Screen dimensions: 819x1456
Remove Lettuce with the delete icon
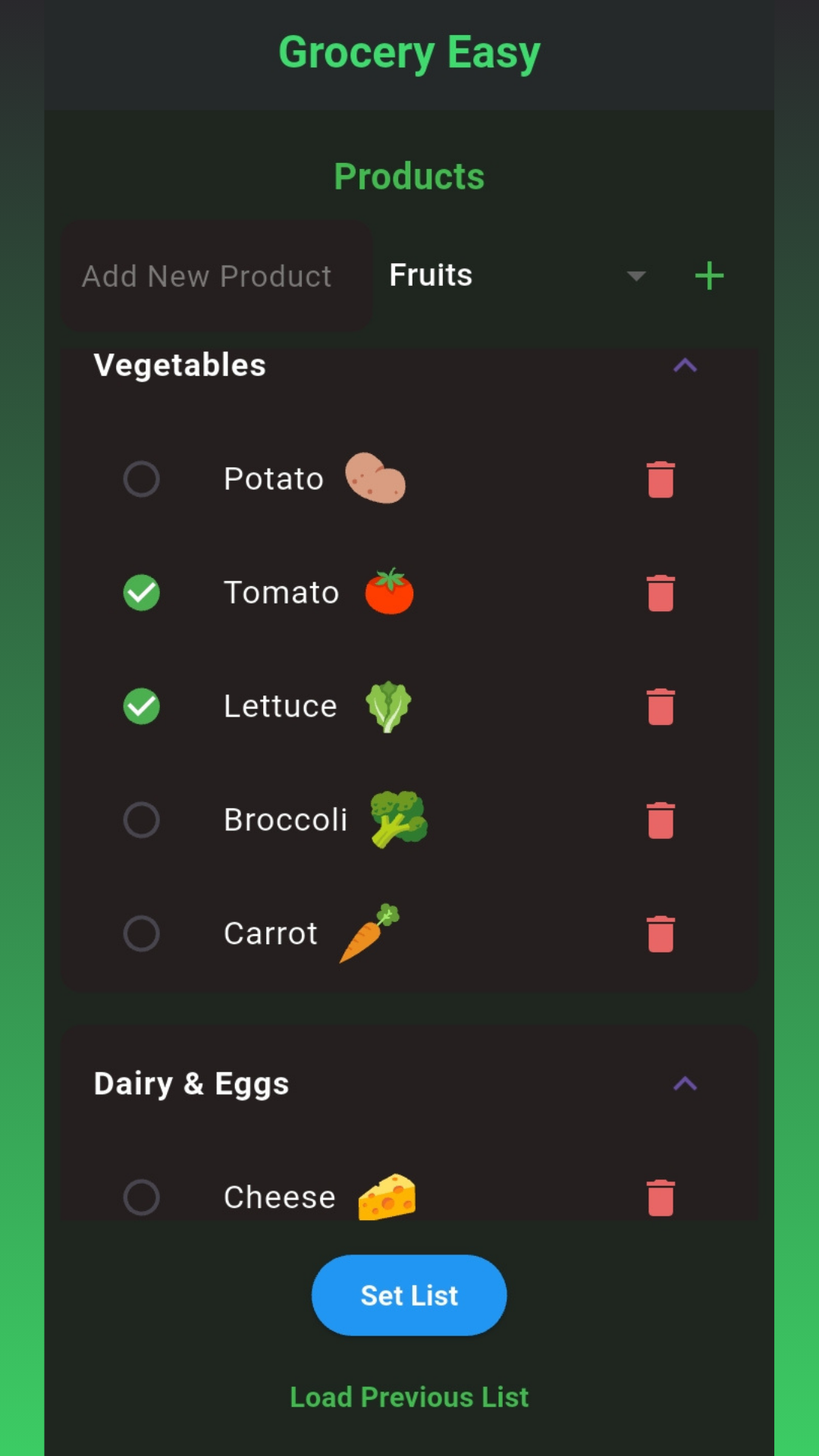pyautogui.click(x=661, y=705)
